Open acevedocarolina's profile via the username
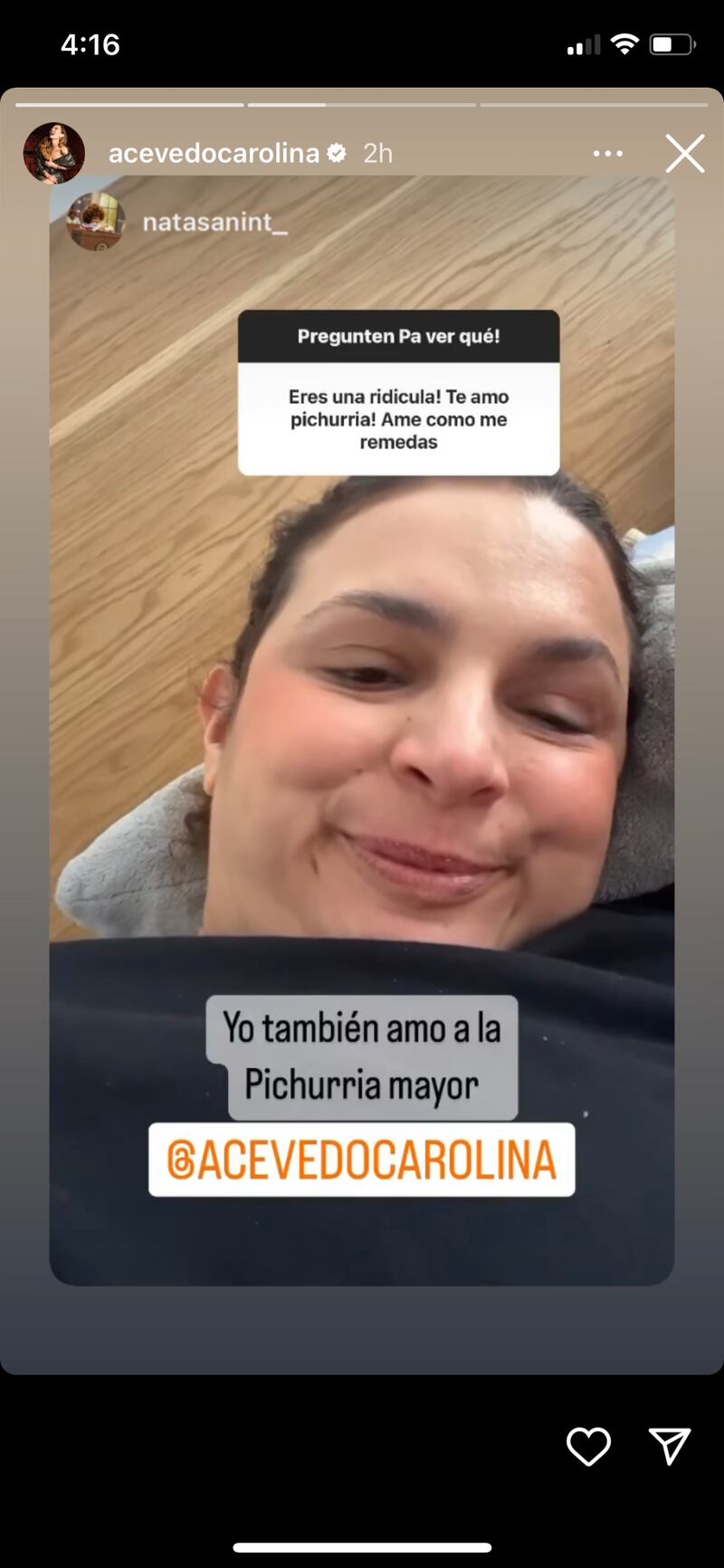 214,153
